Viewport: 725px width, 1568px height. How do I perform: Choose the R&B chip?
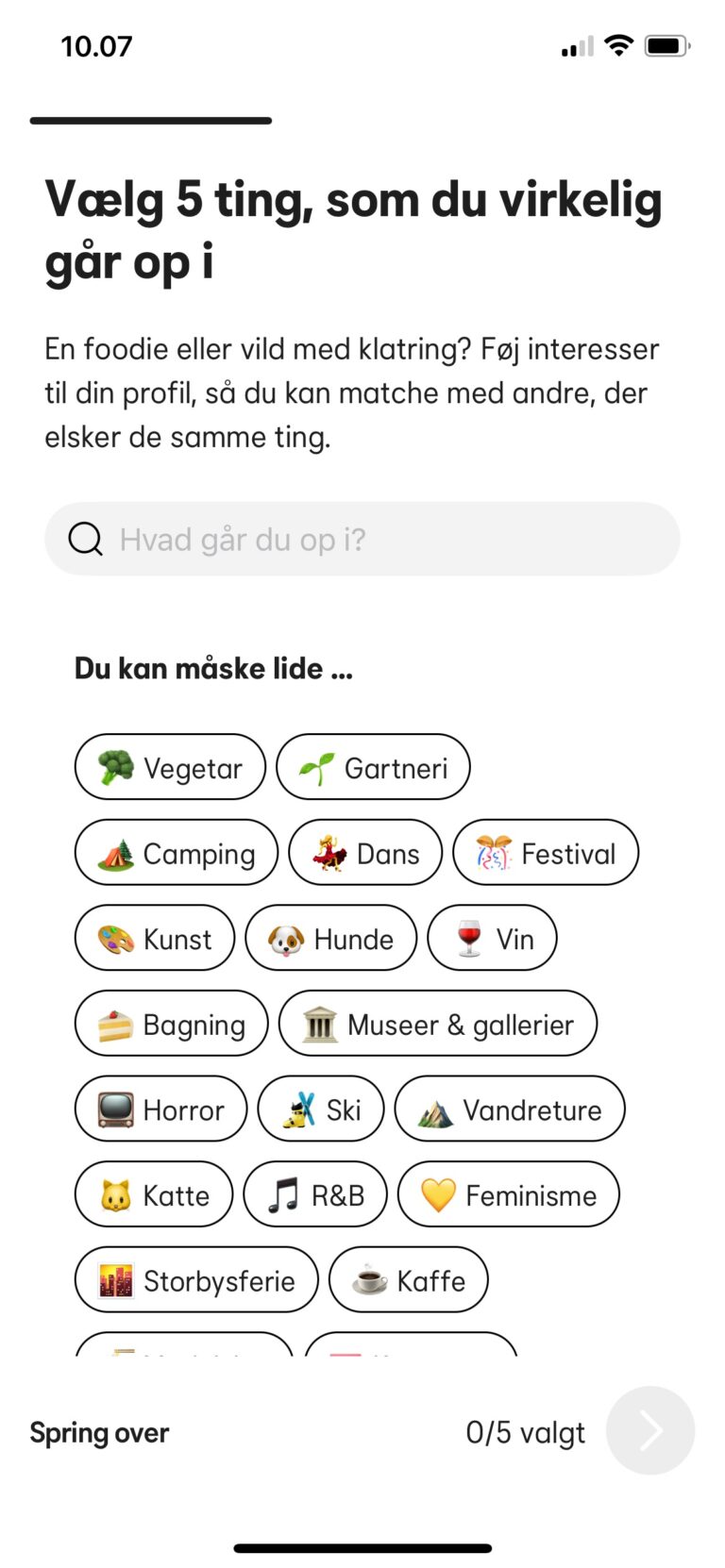click(x=315, y=1194)
